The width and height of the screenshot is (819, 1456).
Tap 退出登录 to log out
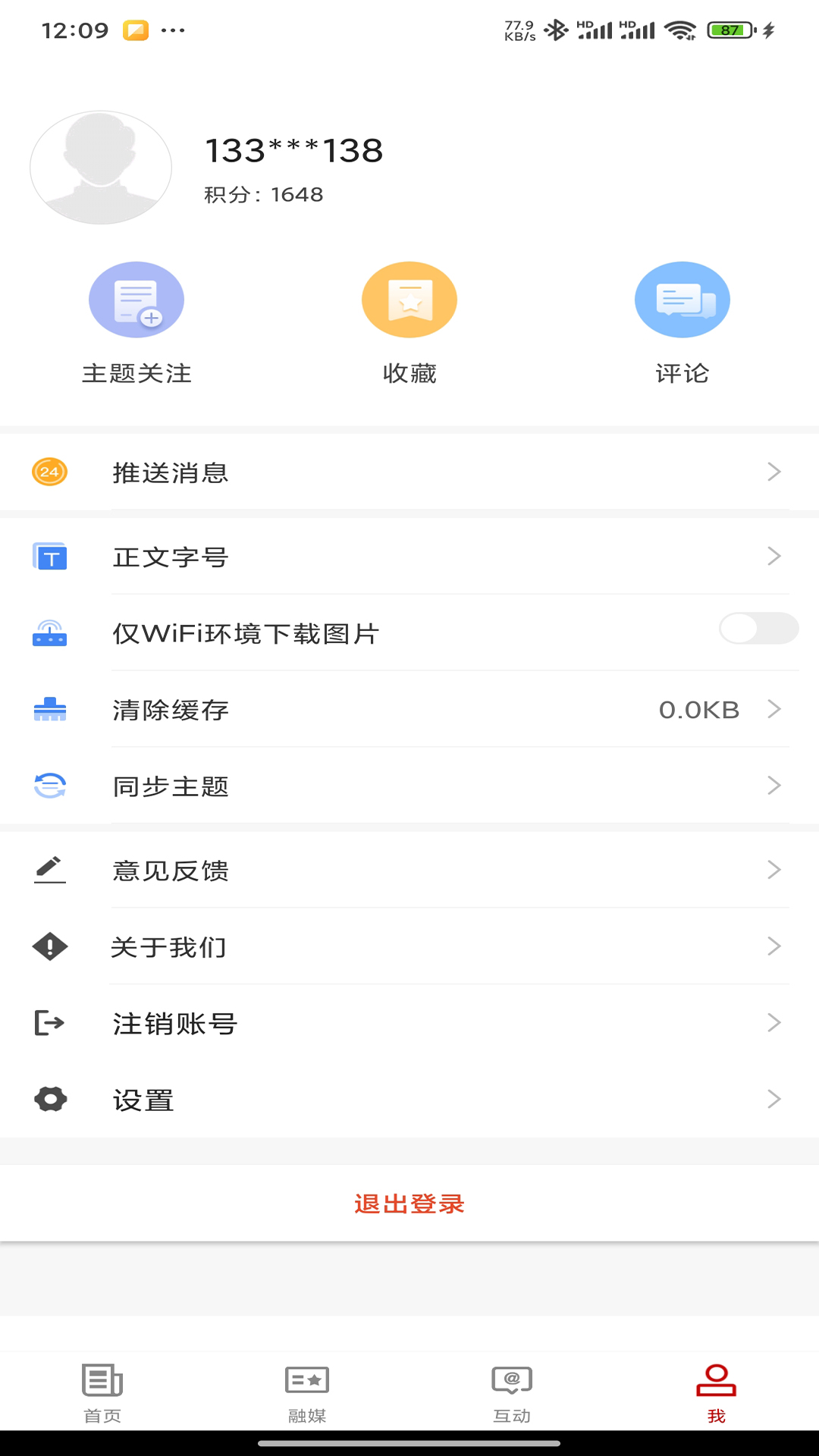pyautogui.click(x=409, y=1203)
